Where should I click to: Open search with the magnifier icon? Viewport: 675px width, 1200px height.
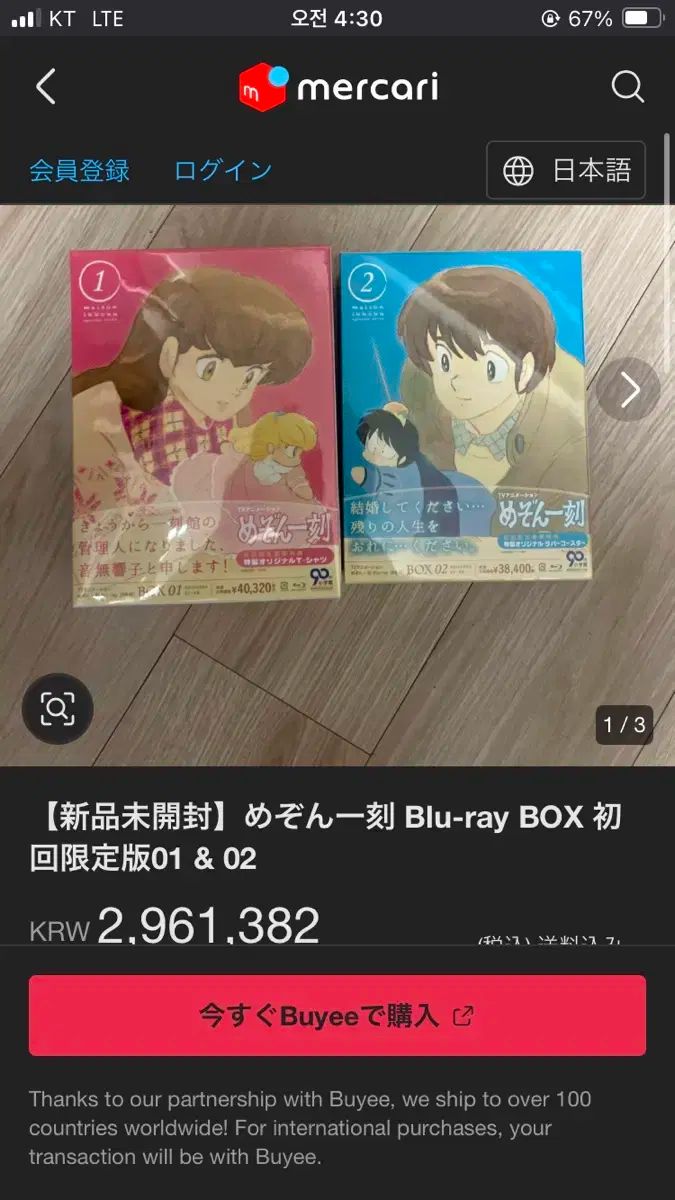click(x=627, y=87)
